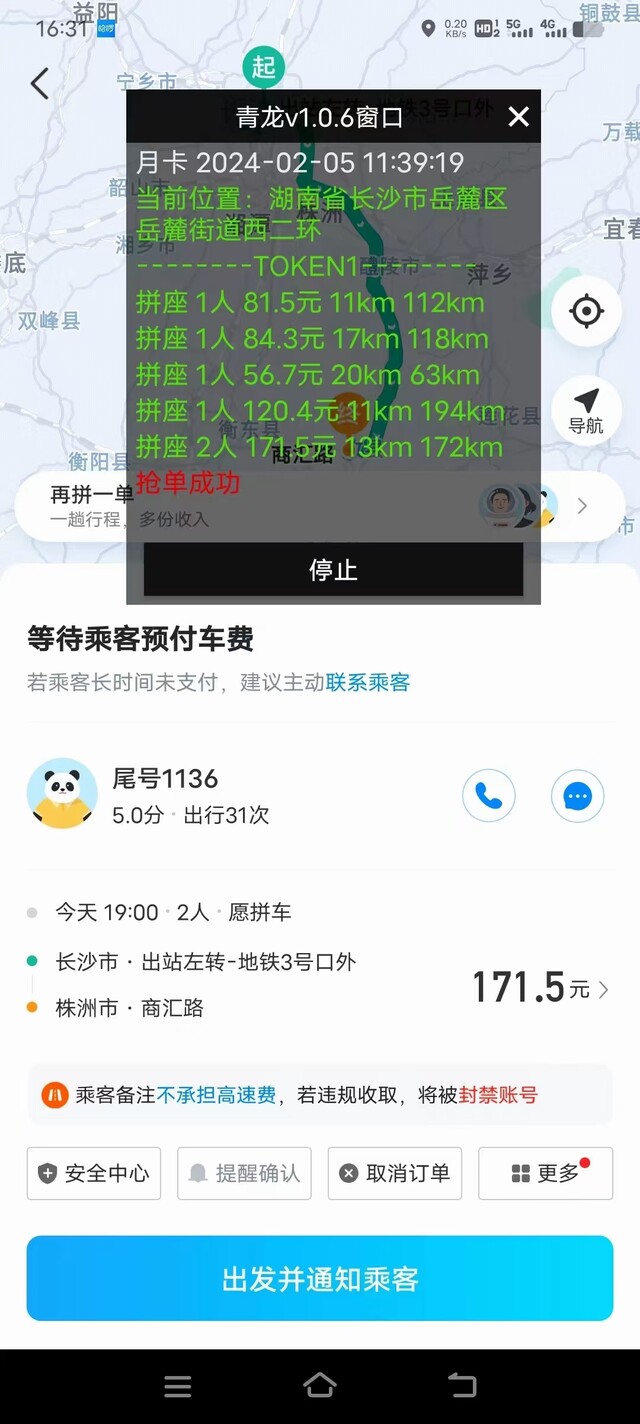The image size is (640, 1424).
Task: Call passenger 尾号1136
Action: 488,796
